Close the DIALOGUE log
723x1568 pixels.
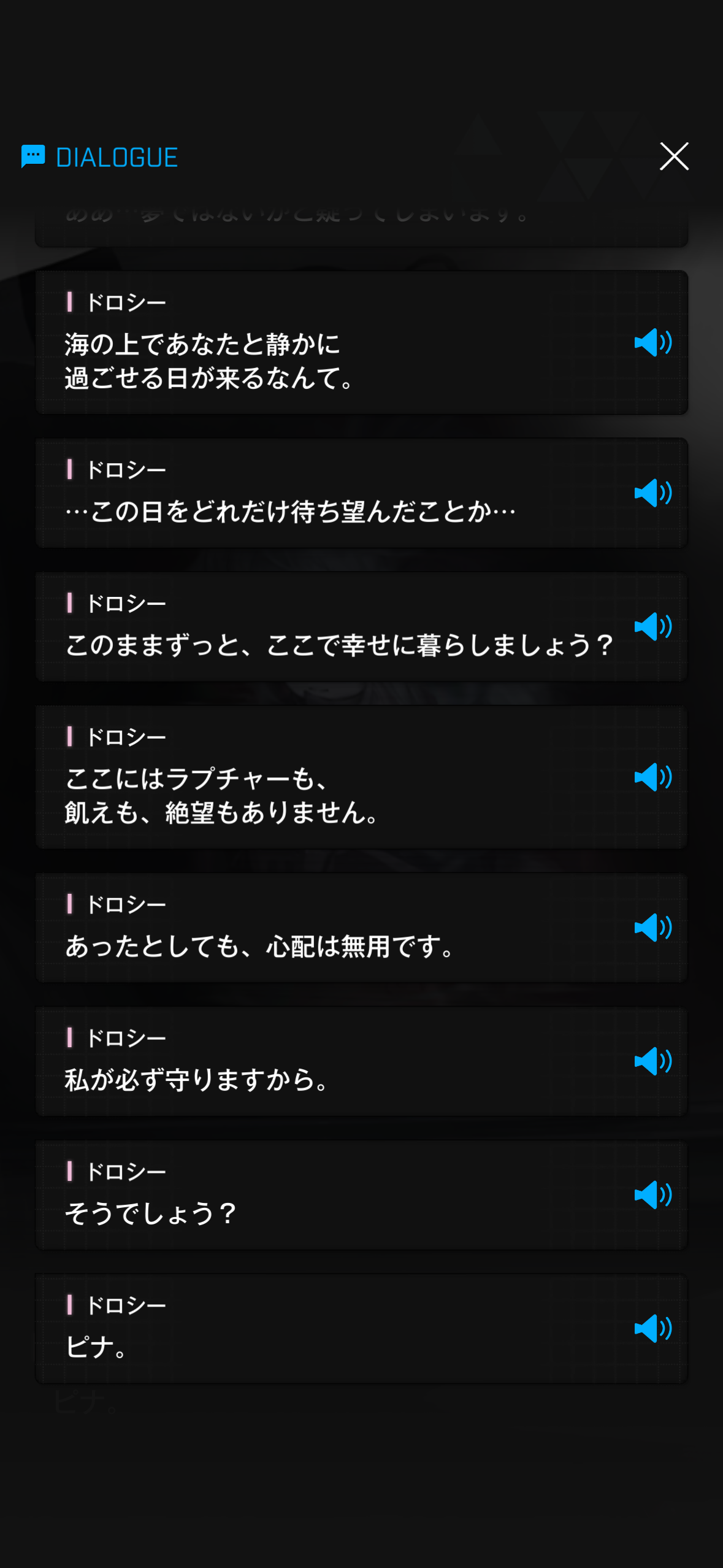point(673,156)
